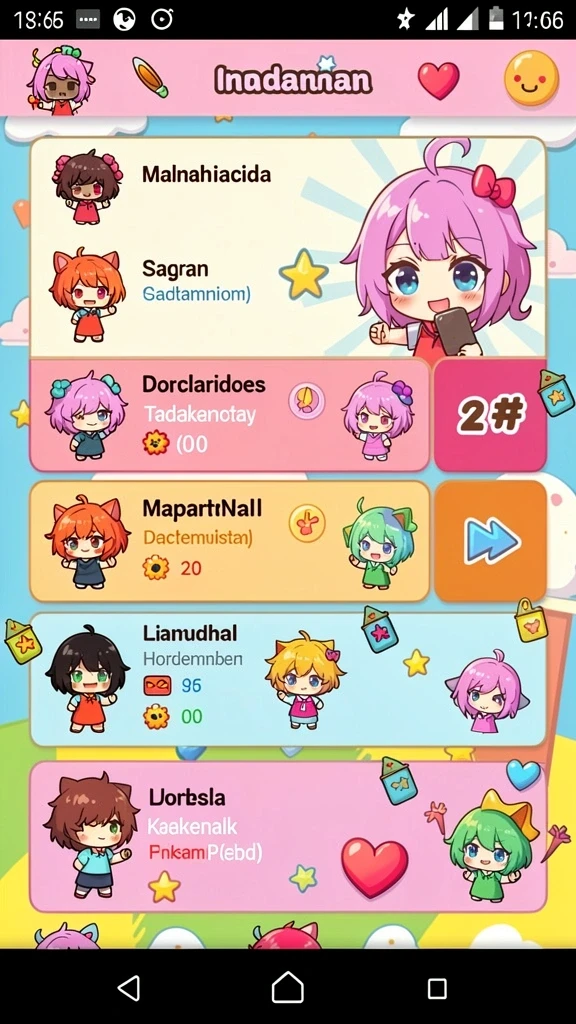Screen dimensions: 576x1024
Task: Go back with the system back button
Action: click(129, 987)
